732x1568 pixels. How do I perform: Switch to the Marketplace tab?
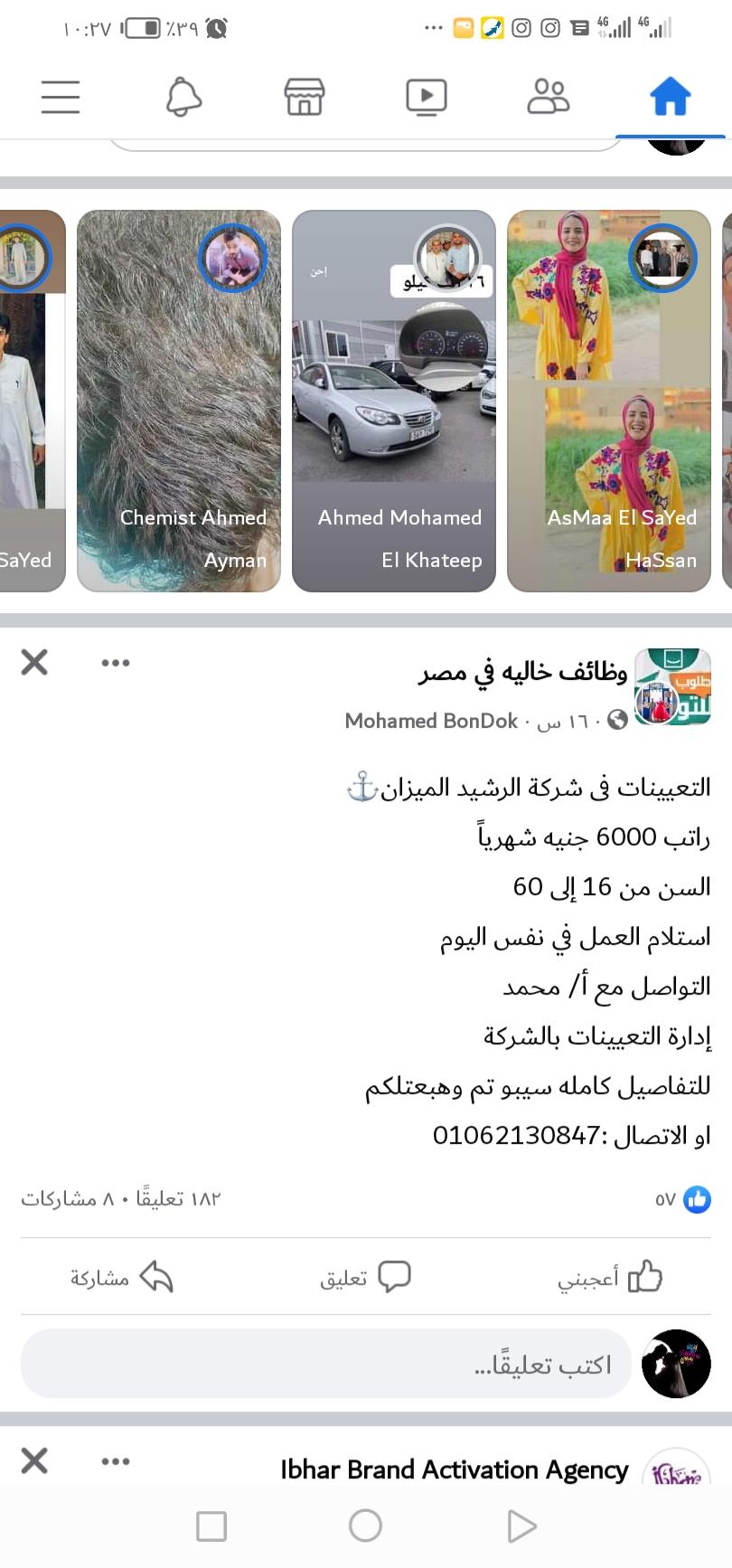(x=305, y=97)
